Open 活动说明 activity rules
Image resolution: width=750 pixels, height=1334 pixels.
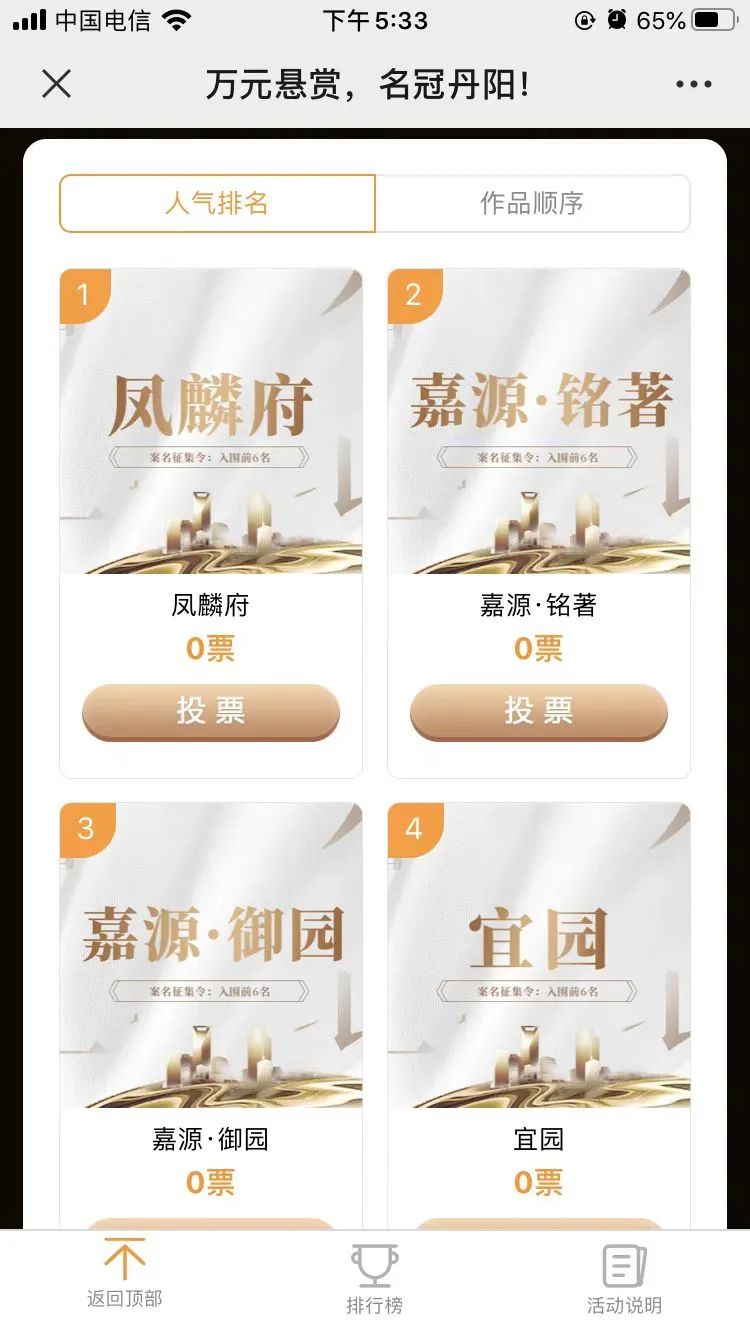pyautogui.click(x=624, y=1279)
